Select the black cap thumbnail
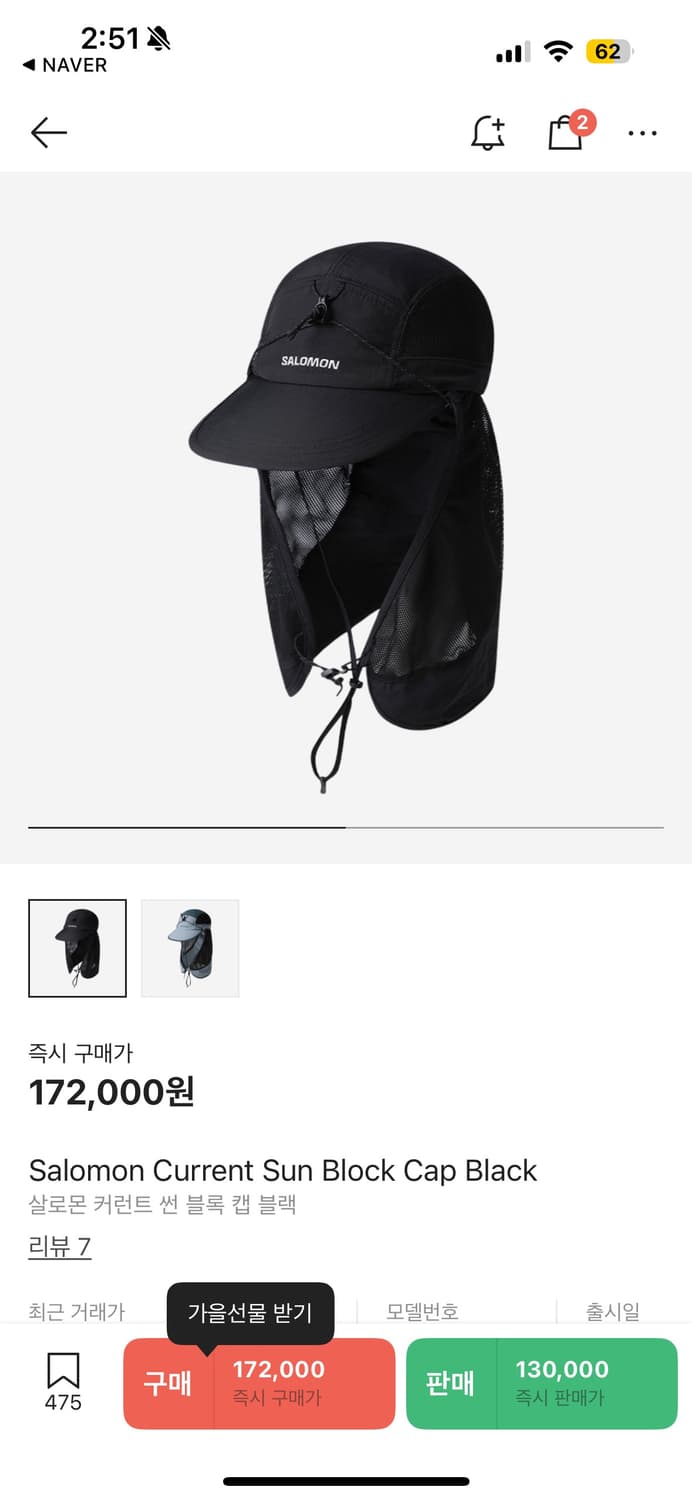The height and width of the screenshot is (1500, 692). click(77, 948)
